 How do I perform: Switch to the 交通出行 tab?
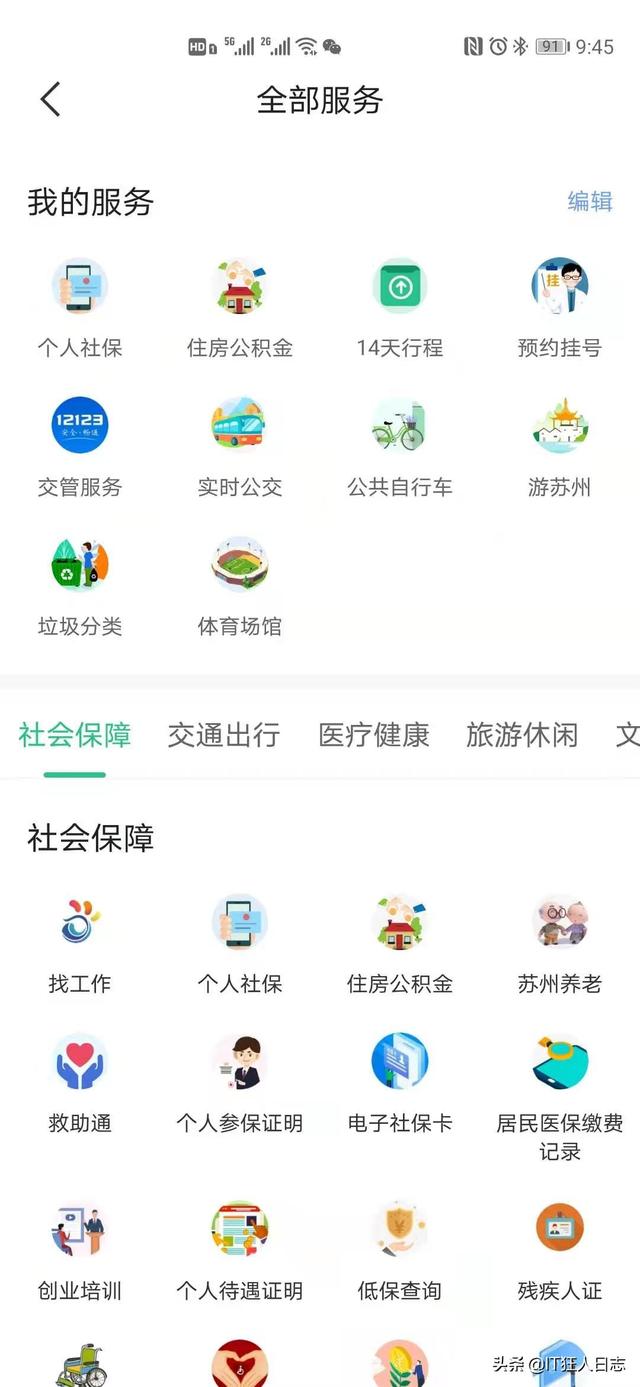click(x=223, y=735)
